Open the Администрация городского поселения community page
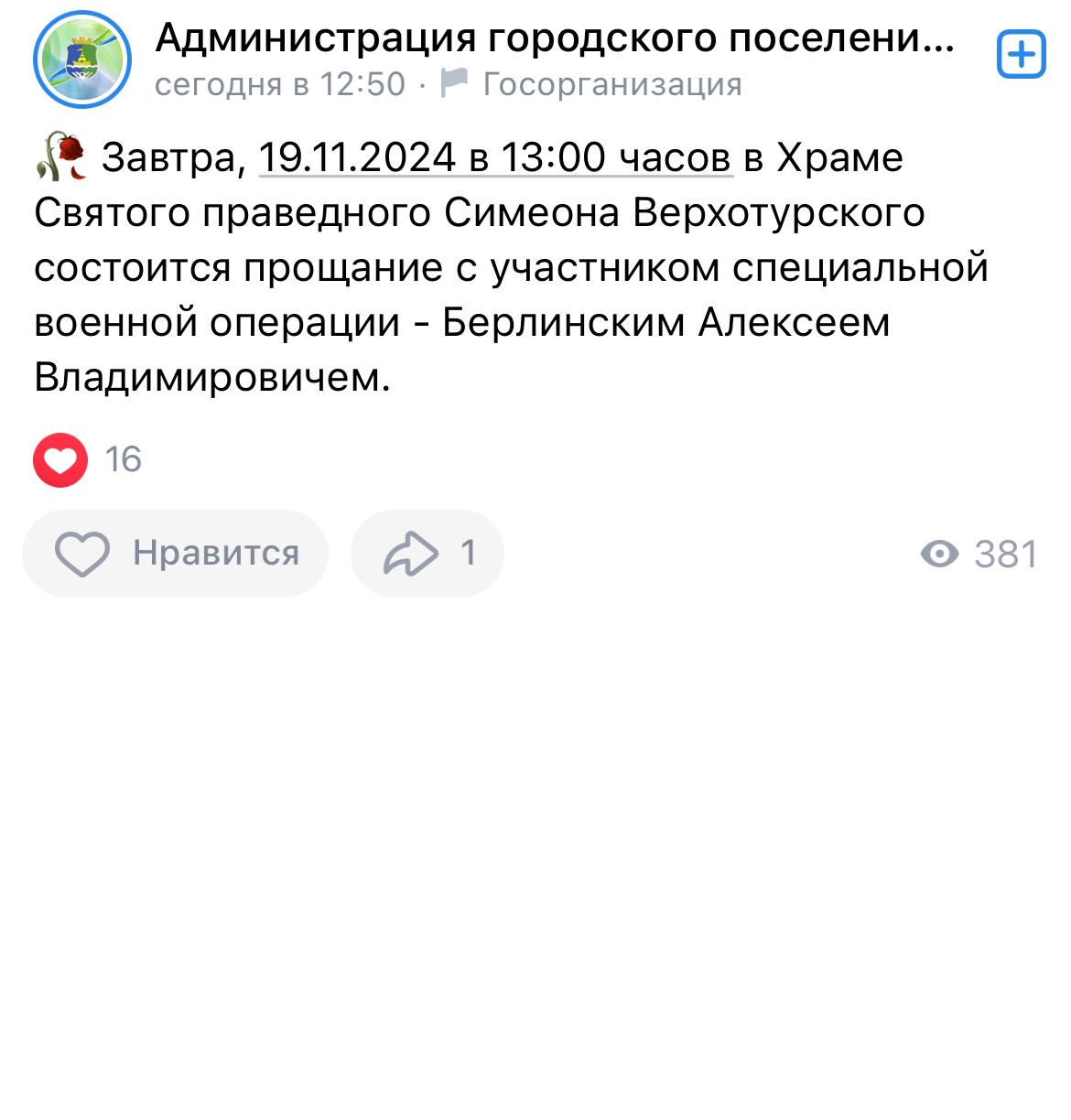1071x1120 pixels. click(x=554, y=38)
